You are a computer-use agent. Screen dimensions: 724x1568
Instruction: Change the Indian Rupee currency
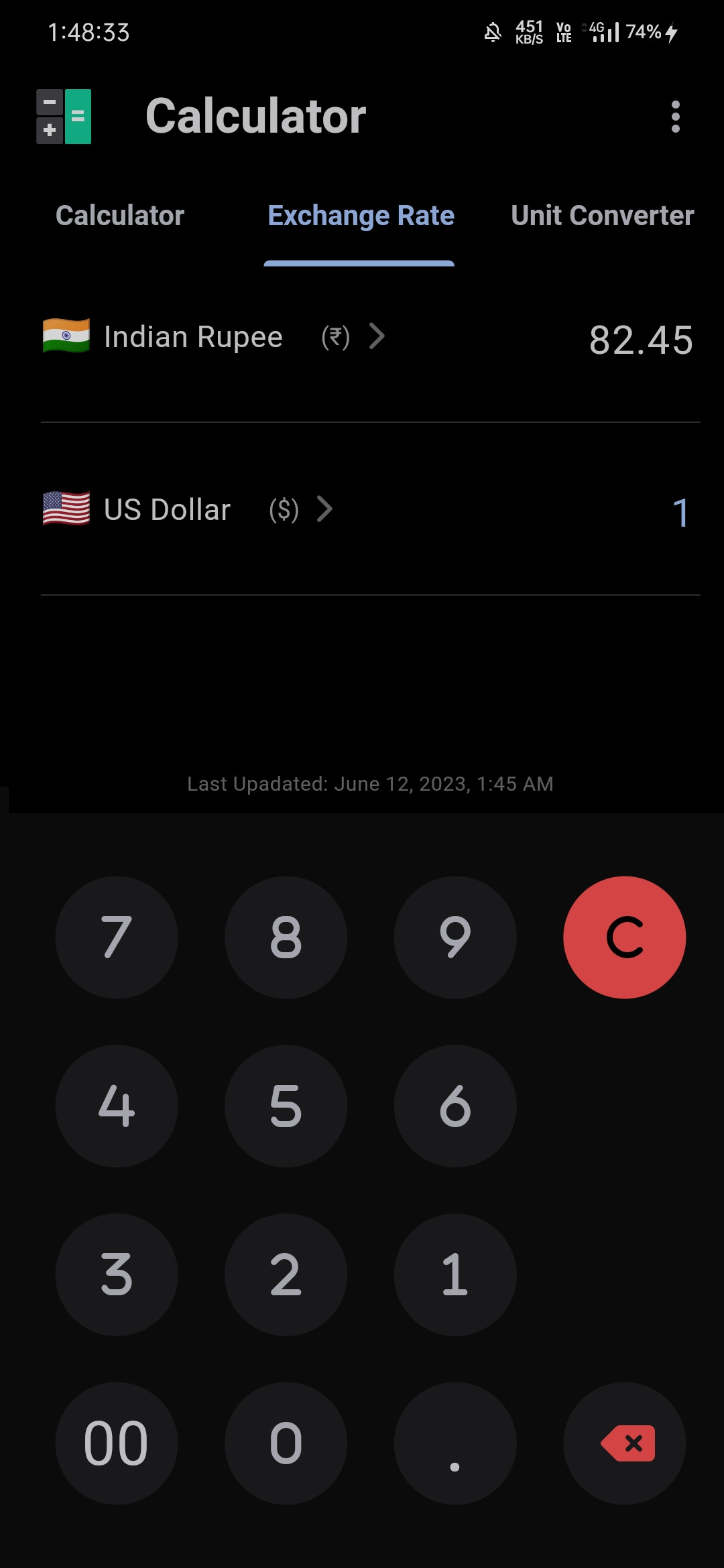coord(213,337)
